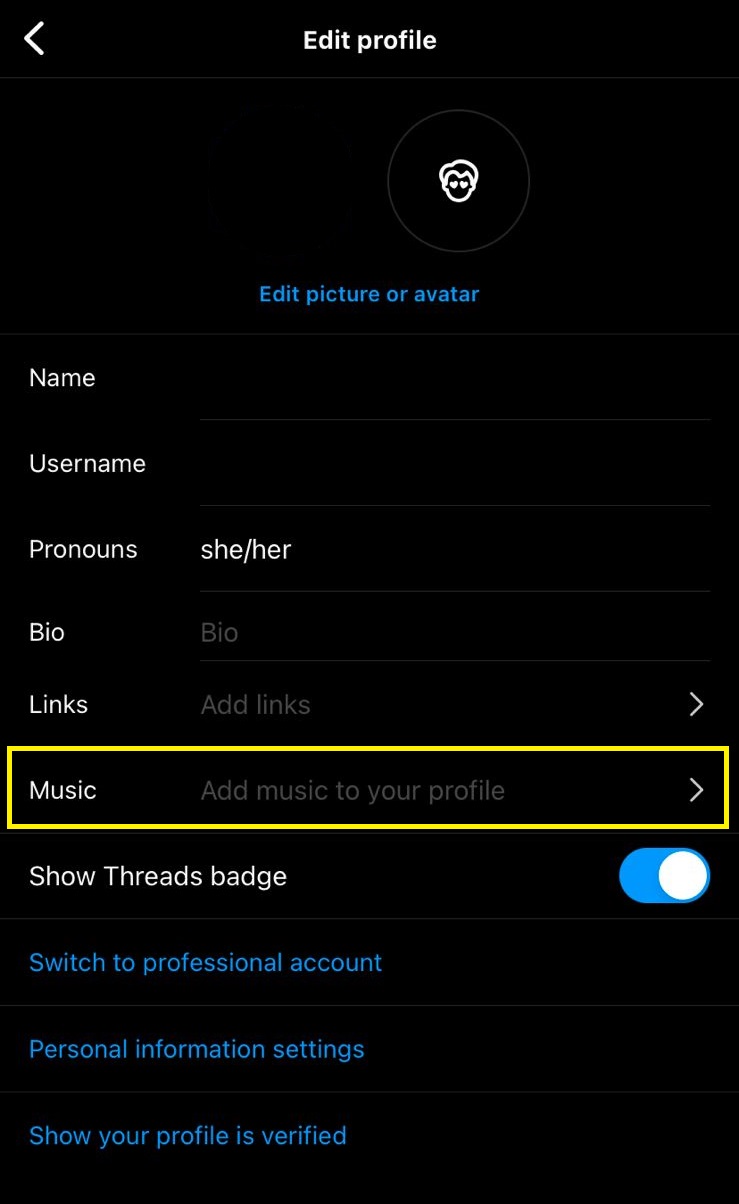Go back from Edit profile
Viewport: 739px width, 1204px height.
35,40
